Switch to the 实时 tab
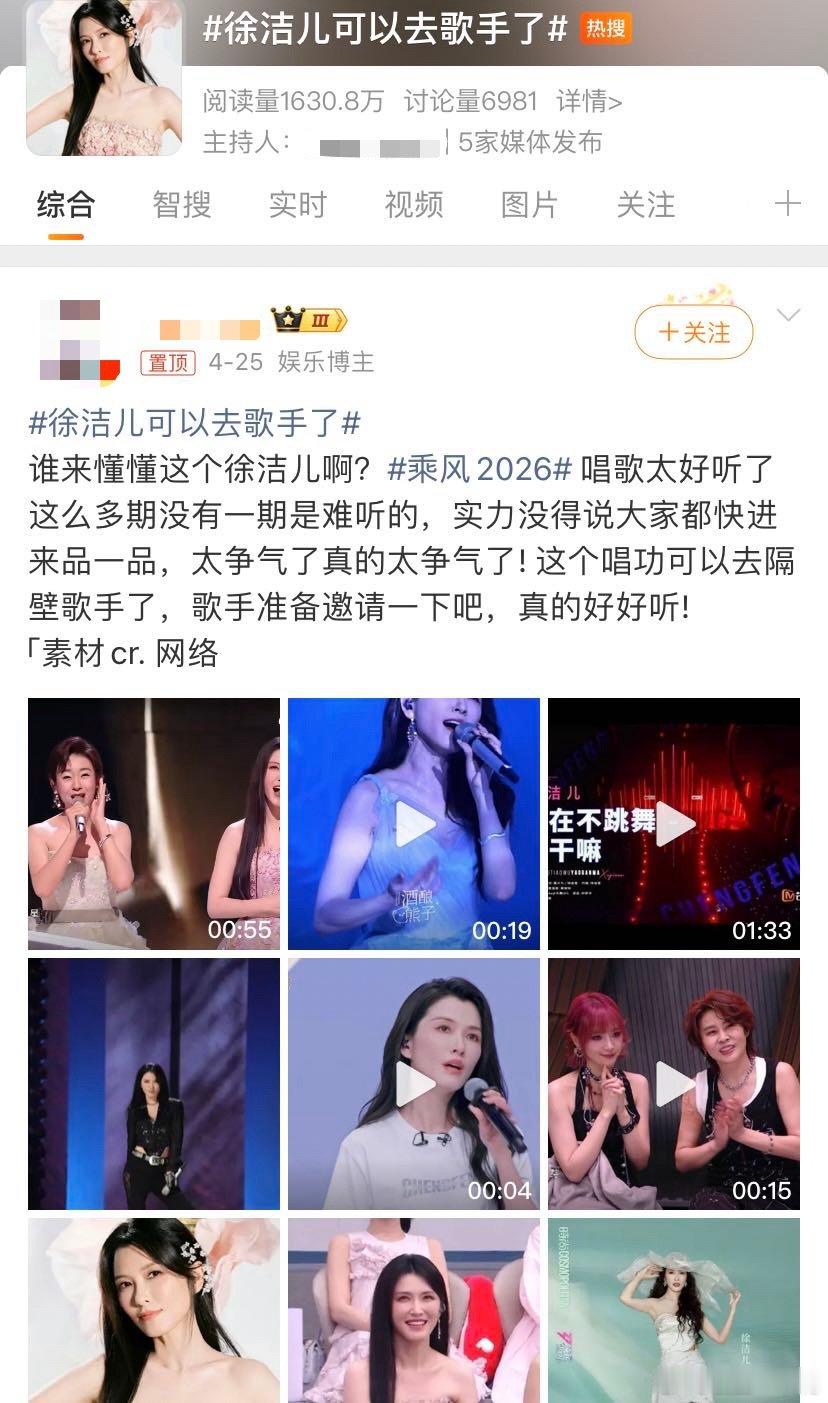828x1403 pixels. (x=298, y=205)
